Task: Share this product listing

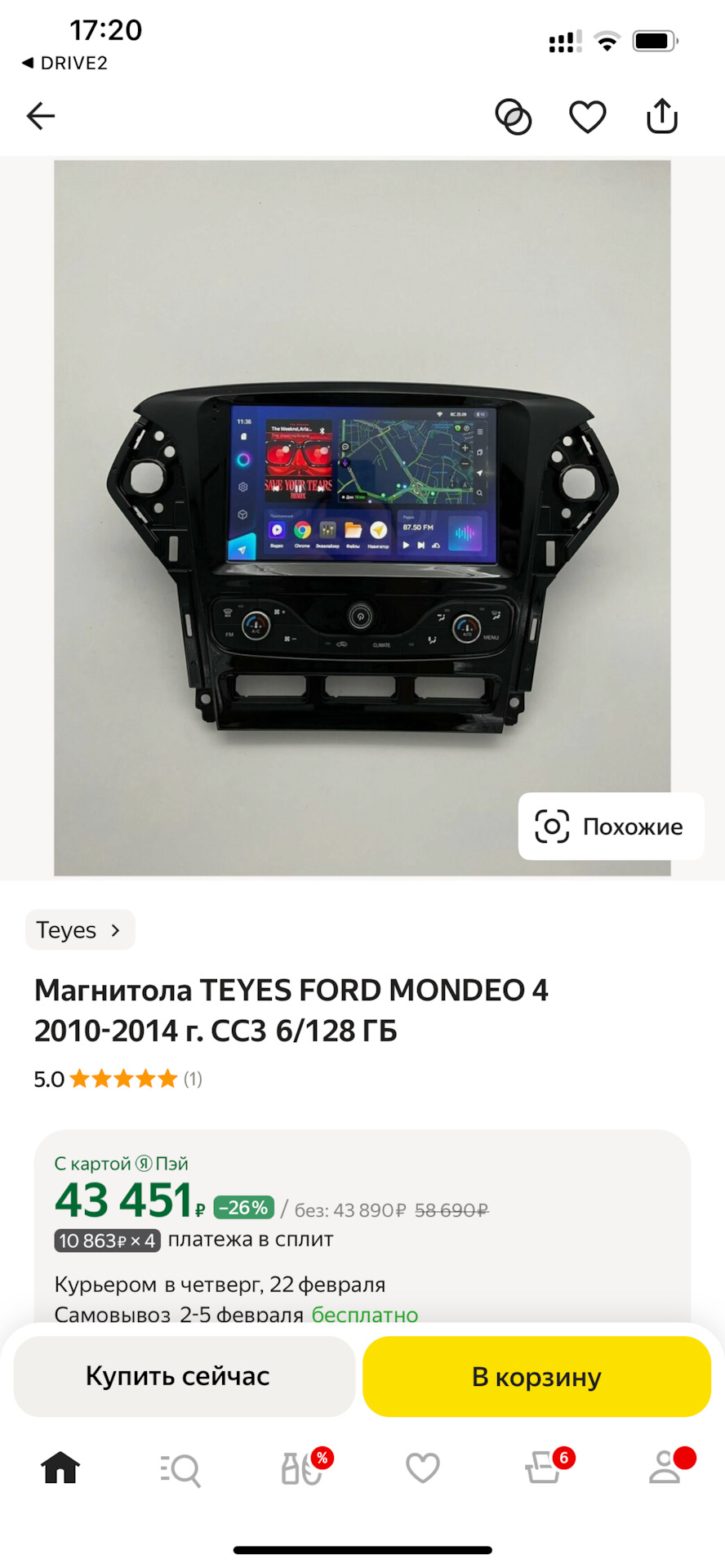Action: (661, 116)
